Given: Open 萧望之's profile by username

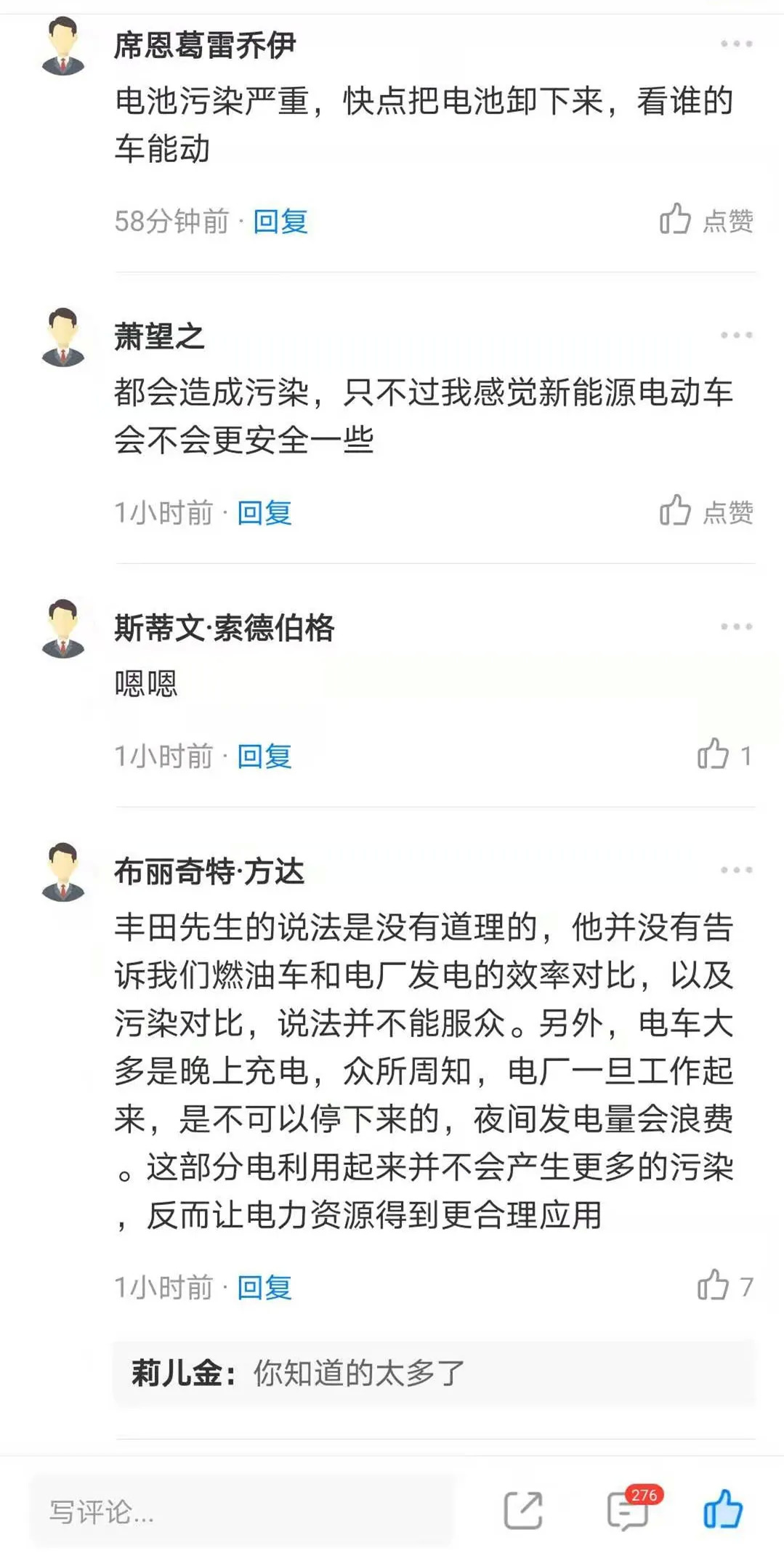Looking at the screenshot, I should tap(159, 336).
